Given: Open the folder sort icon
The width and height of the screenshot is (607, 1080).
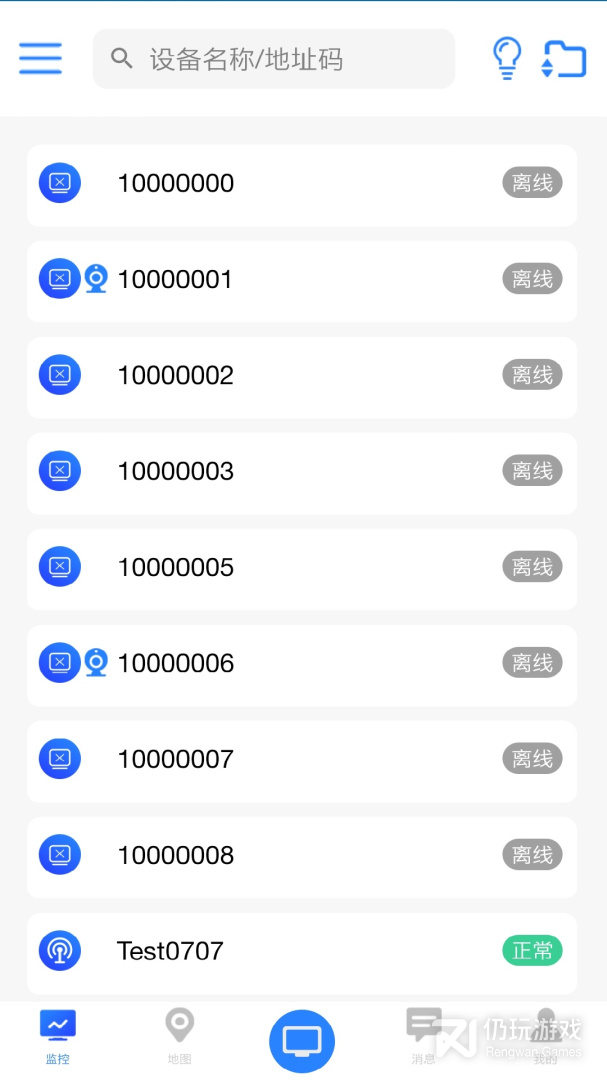Looking at the screenshot, I should (x=564, y=59).
